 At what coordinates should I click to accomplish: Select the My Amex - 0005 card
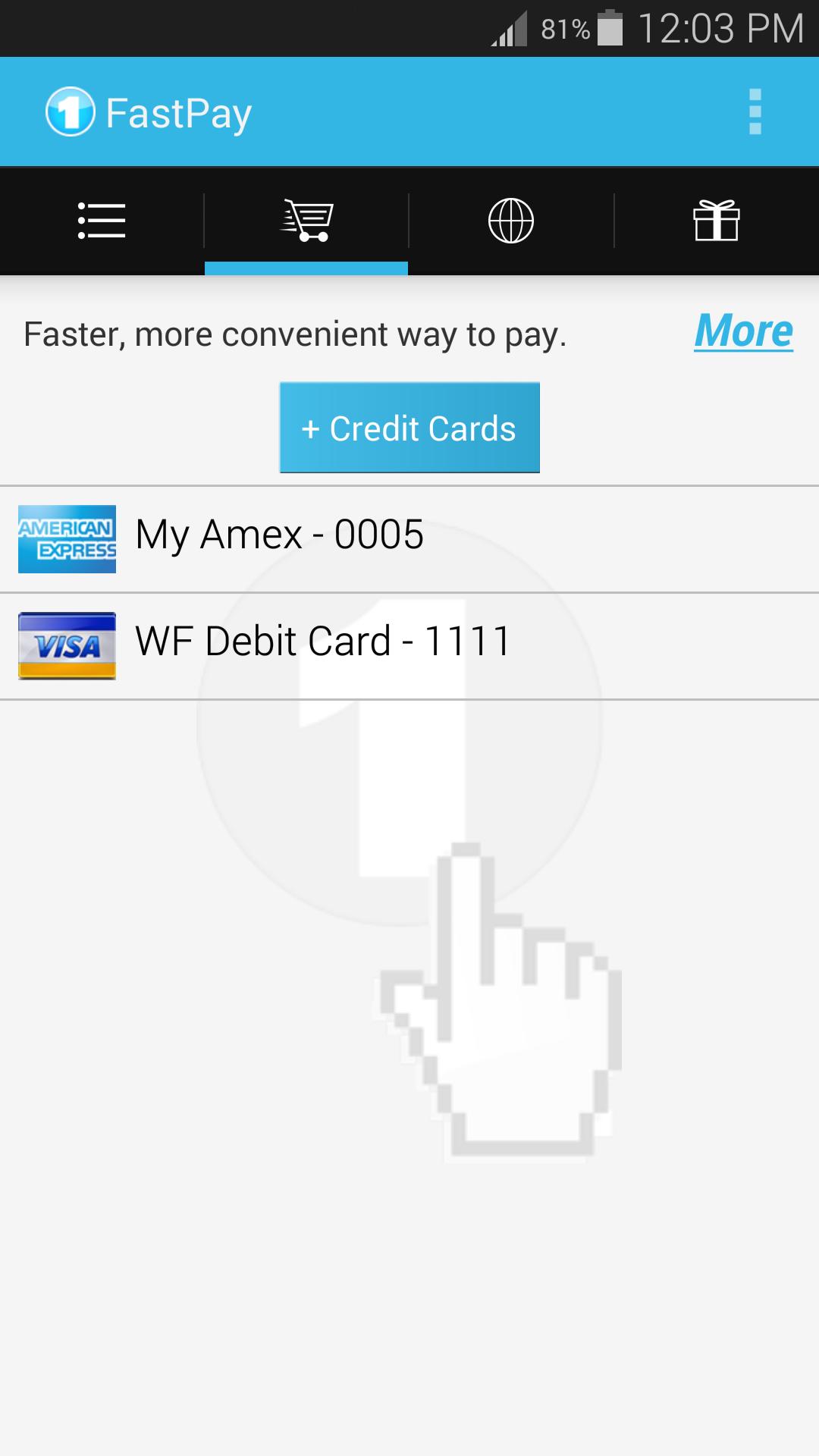tap(279, 535)
